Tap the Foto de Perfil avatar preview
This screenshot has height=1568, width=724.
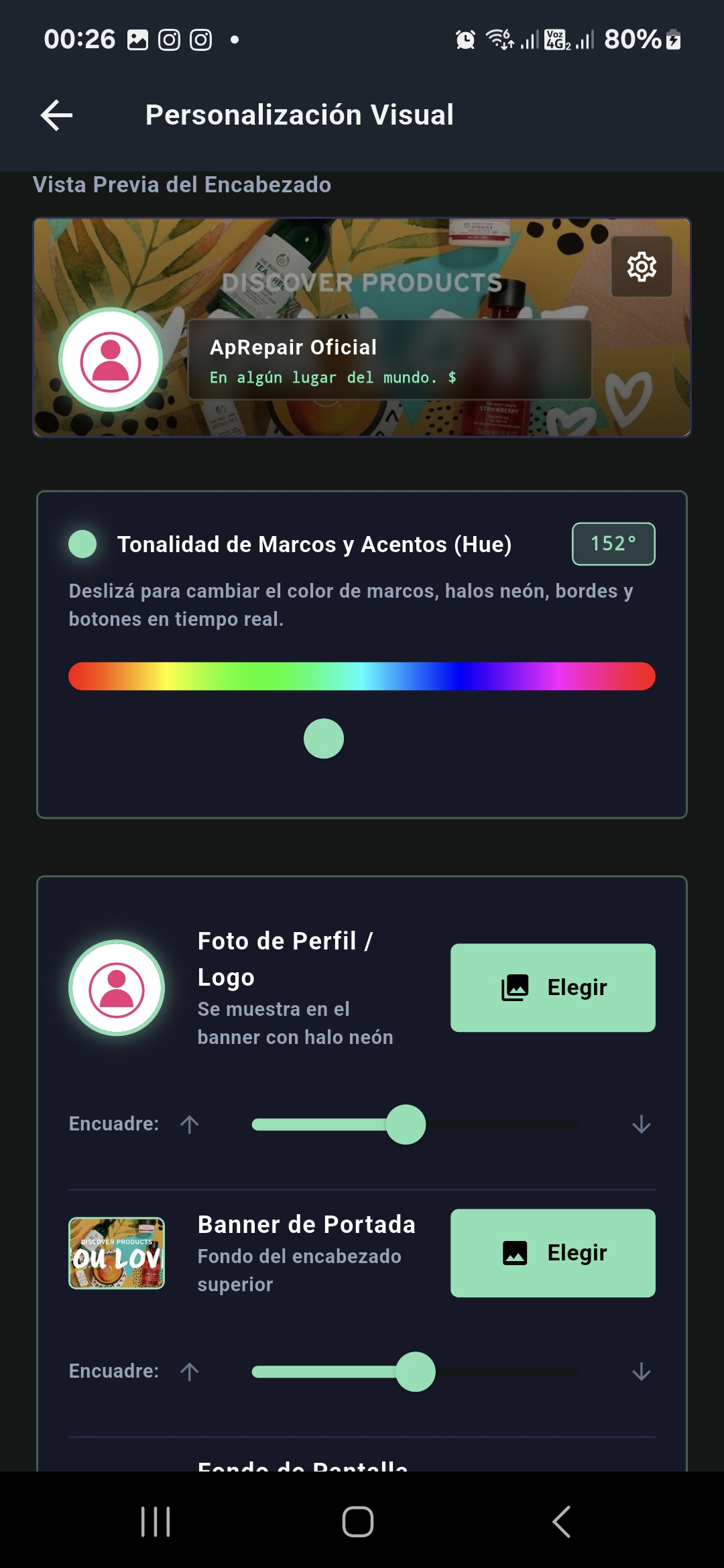pos(117,988)
